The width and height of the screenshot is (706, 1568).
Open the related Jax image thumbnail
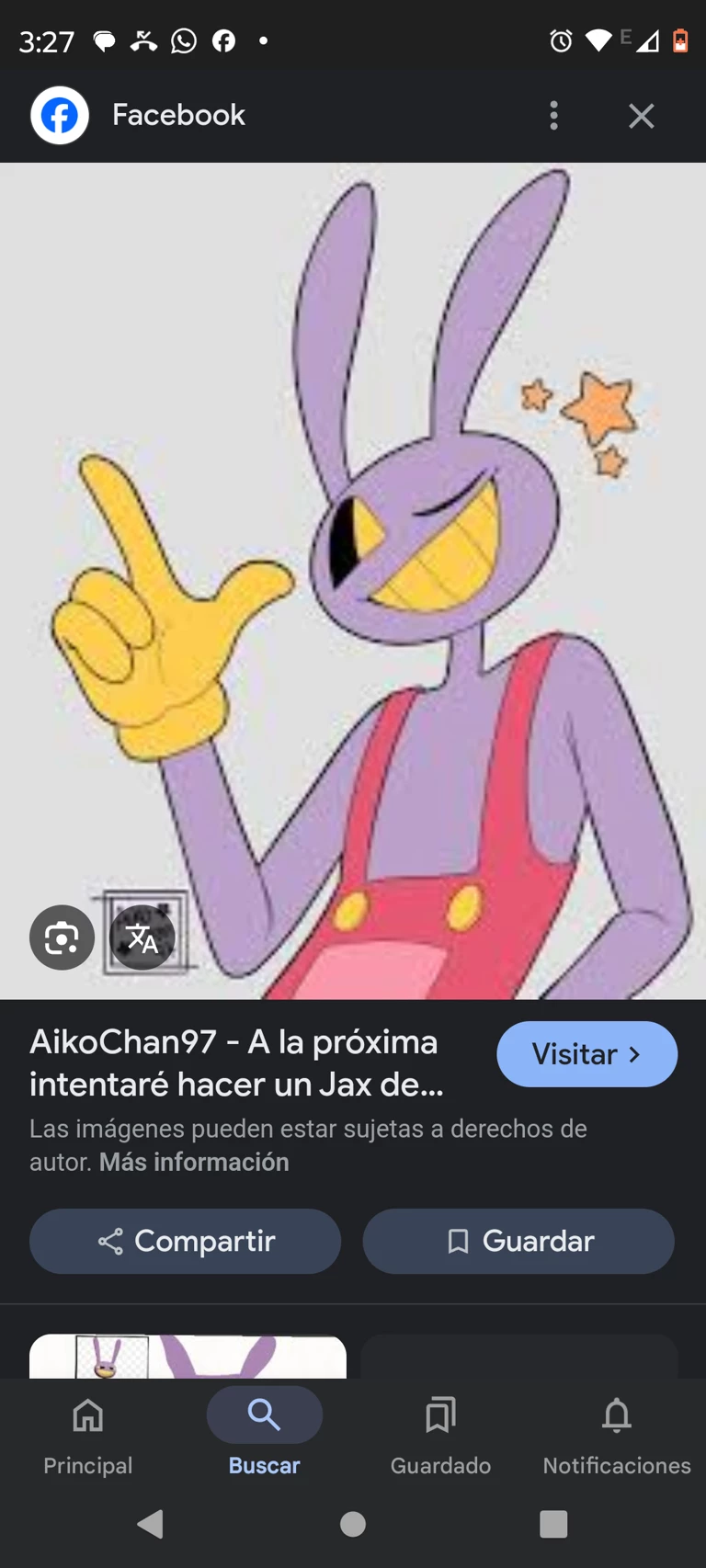point(188,1357)
